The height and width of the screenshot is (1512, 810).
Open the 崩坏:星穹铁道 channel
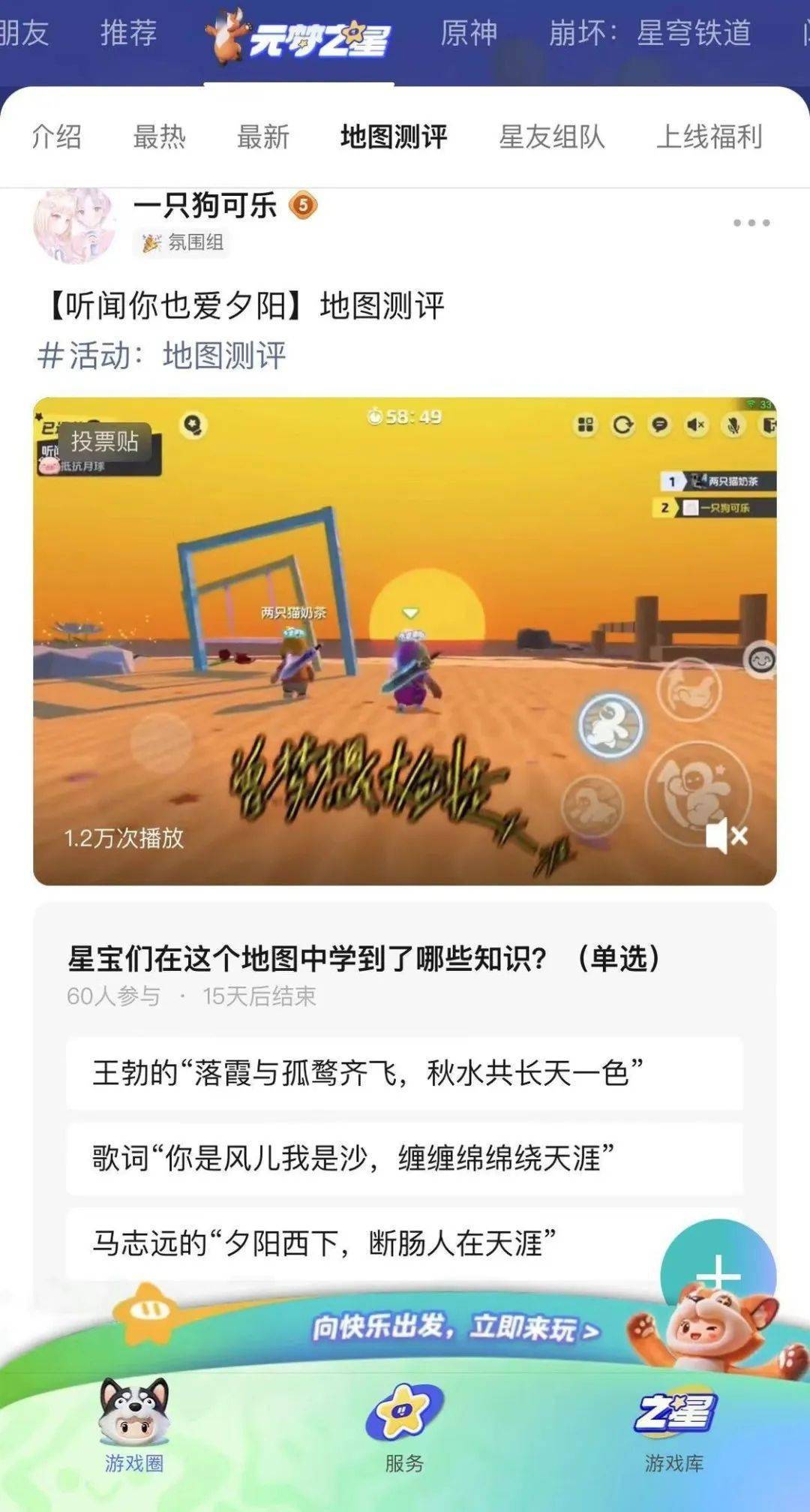click(x=649, y=34)
